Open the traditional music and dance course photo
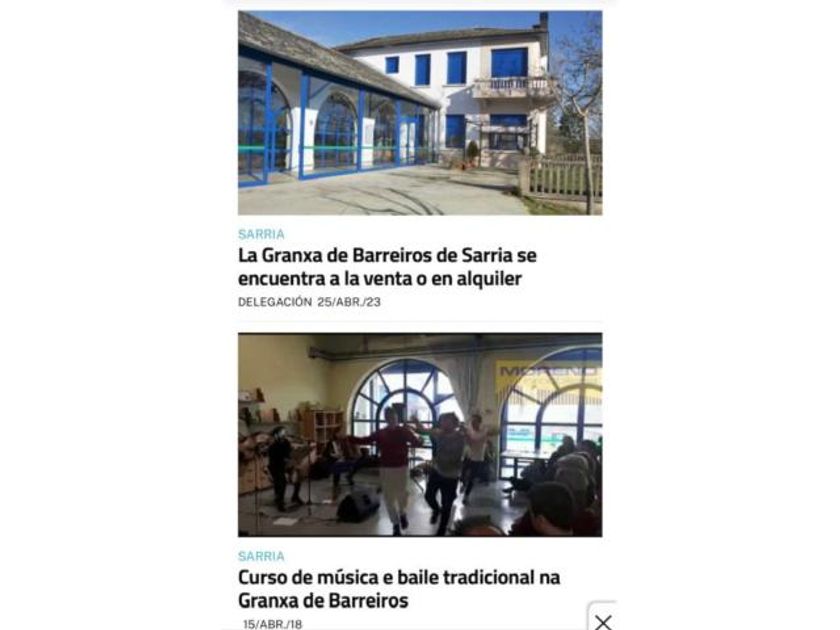The height and width of the screenshot is (630, 840). click(420, 434)
